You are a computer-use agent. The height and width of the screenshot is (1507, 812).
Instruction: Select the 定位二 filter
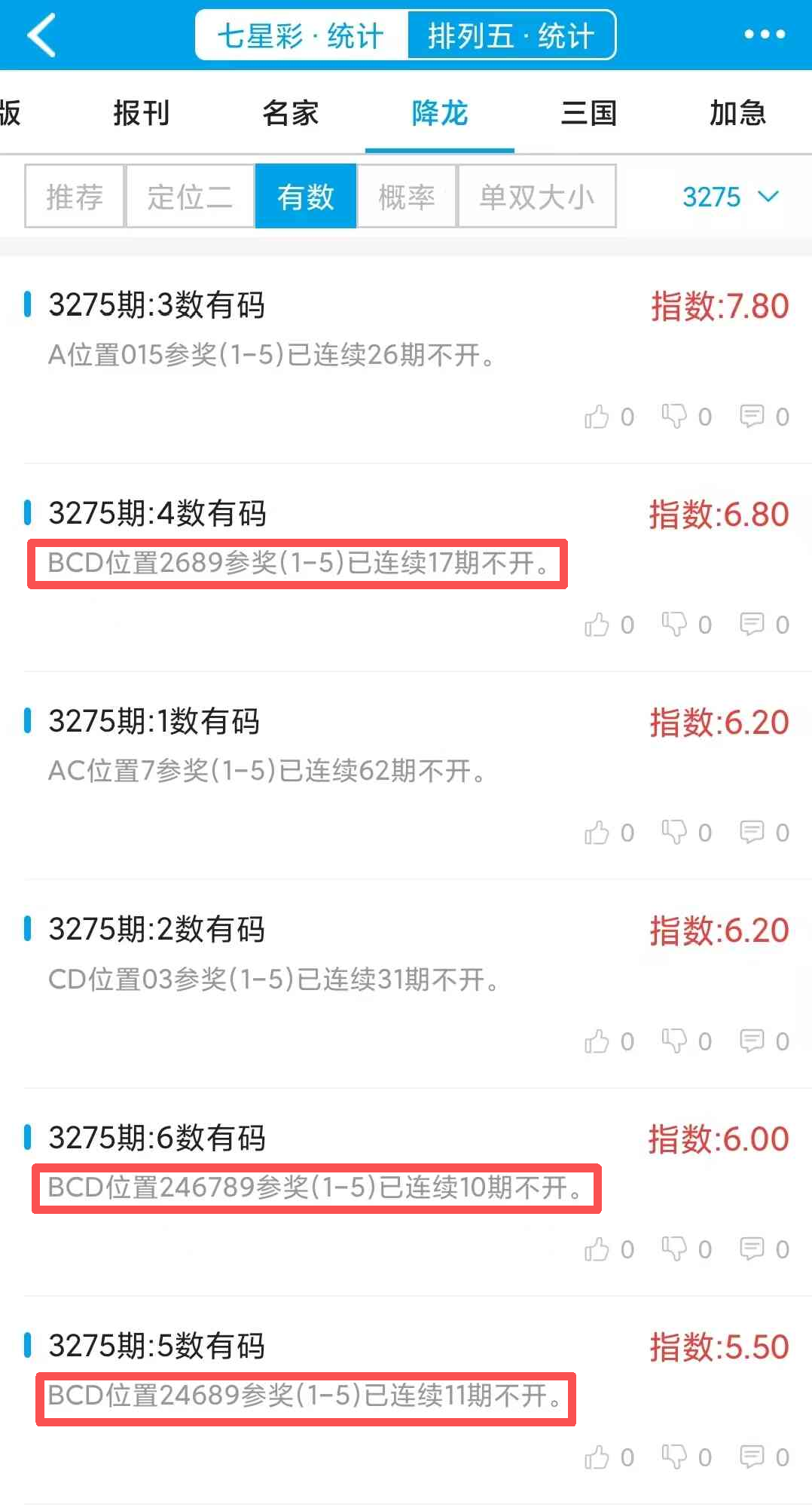pyautogui.click(x=190, y=197)
